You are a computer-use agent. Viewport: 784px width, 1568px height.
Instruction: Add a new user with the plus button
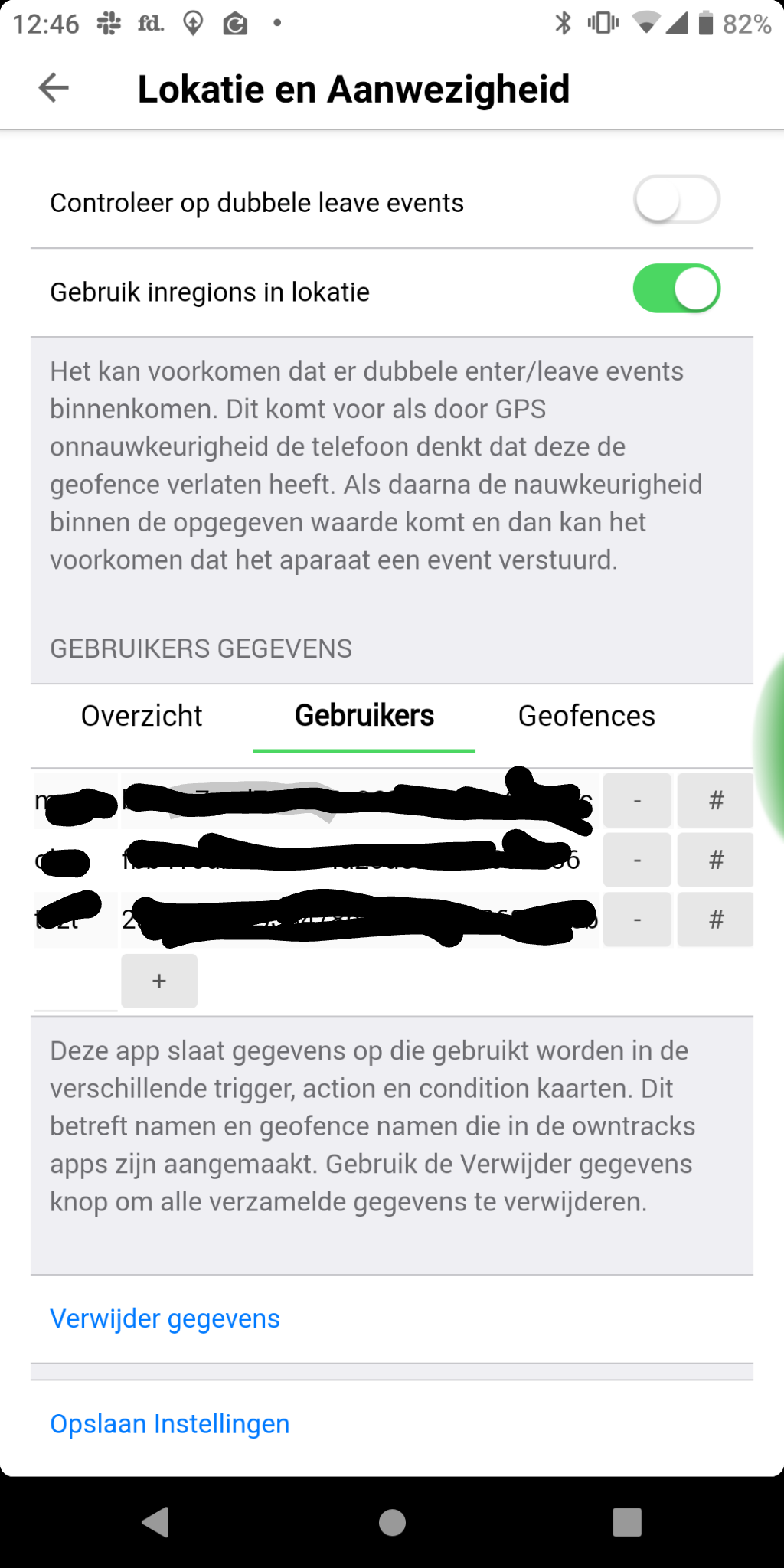(x=159, y=982)
